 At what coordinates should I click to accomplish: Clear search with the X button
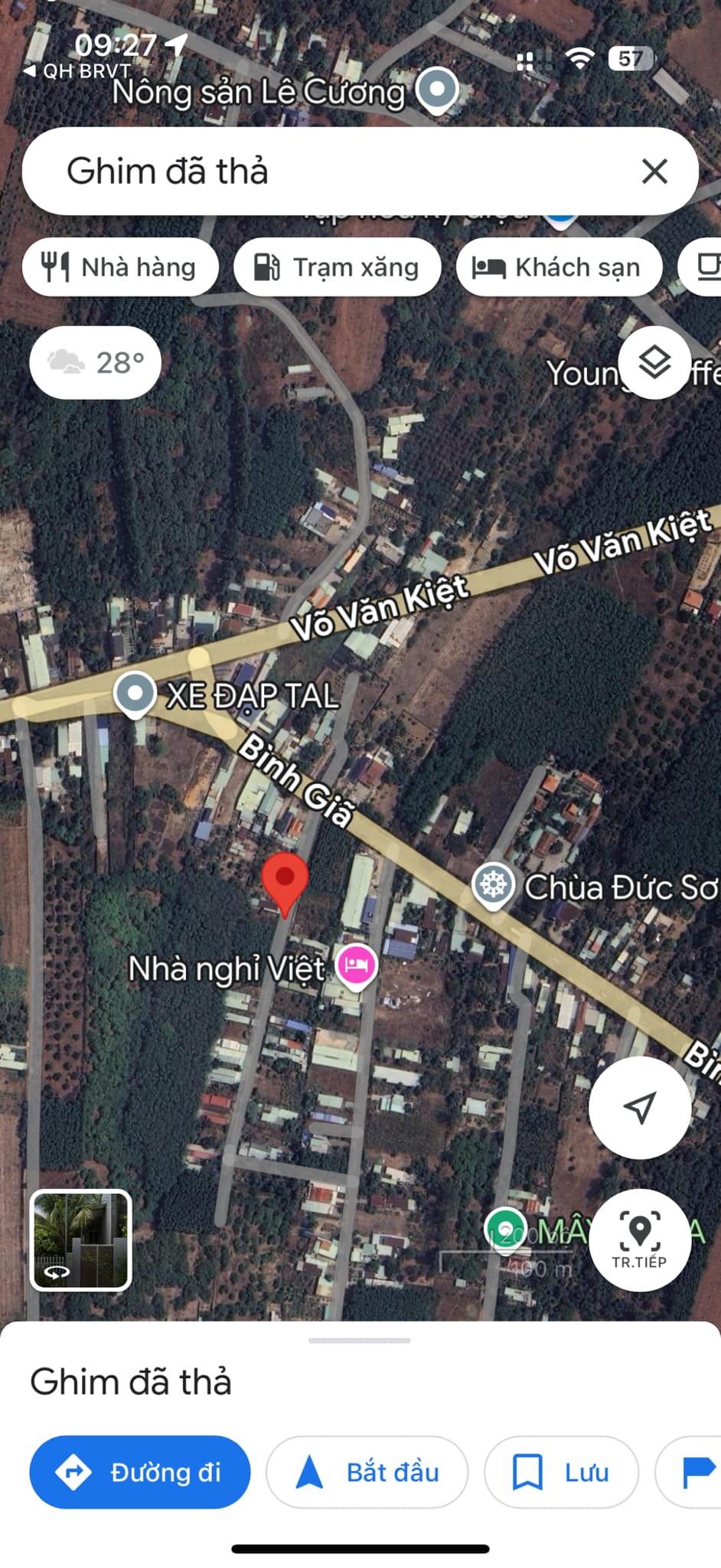pyautogui.click(x=654, y=171)
